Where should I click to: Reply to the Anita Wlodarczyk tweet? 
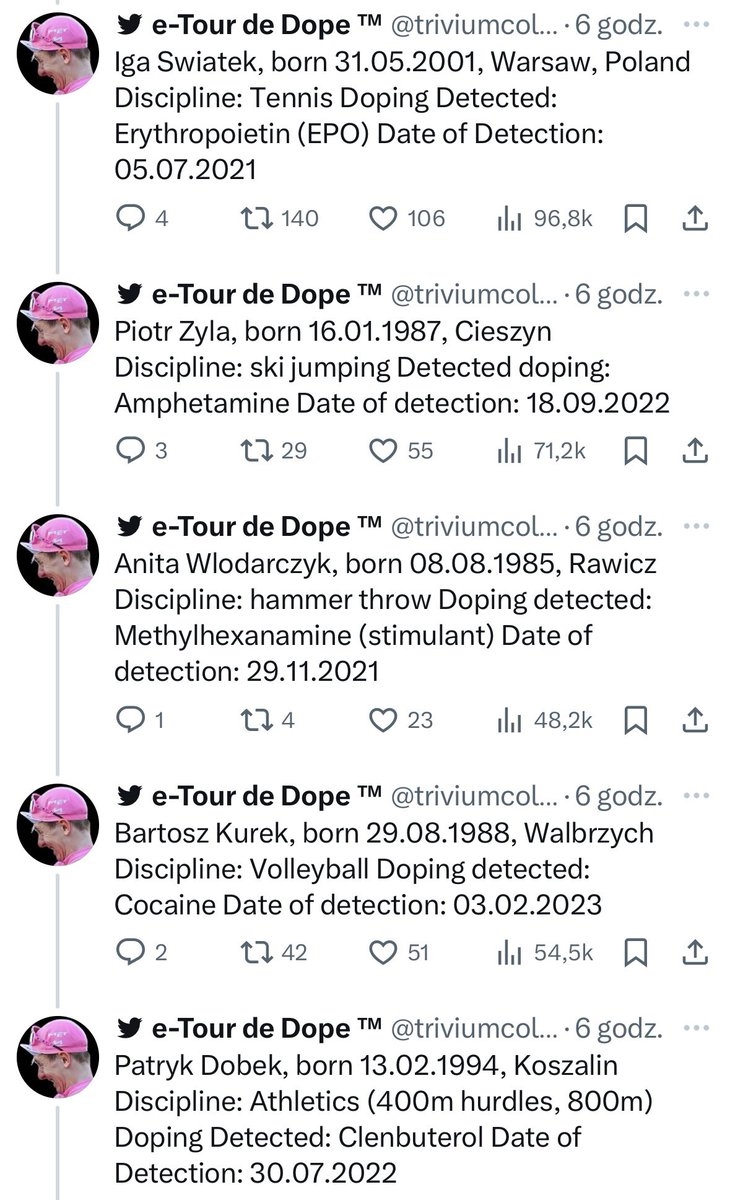[x=131, y=719]
